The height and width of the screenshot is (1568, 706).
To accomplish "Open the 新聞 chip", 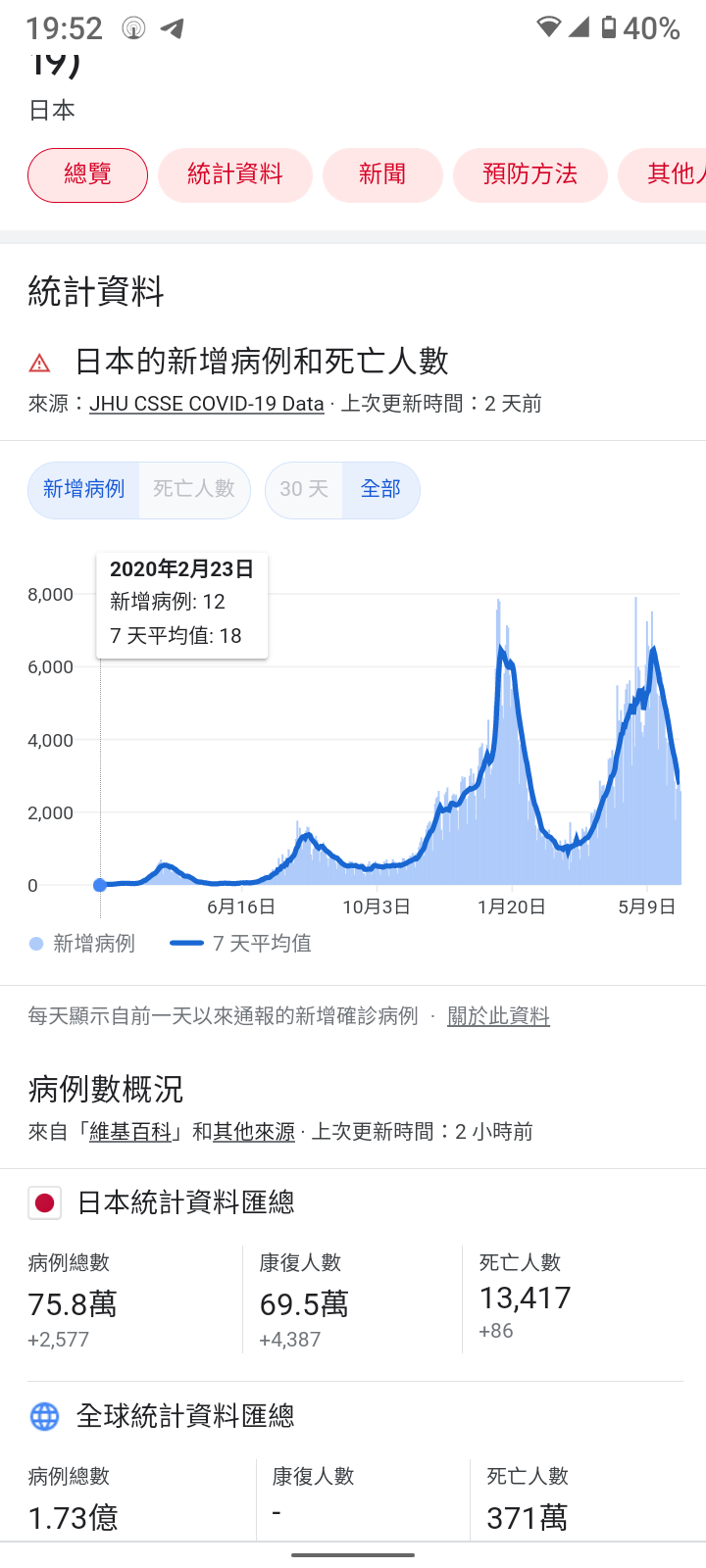I will coord(382,175).
